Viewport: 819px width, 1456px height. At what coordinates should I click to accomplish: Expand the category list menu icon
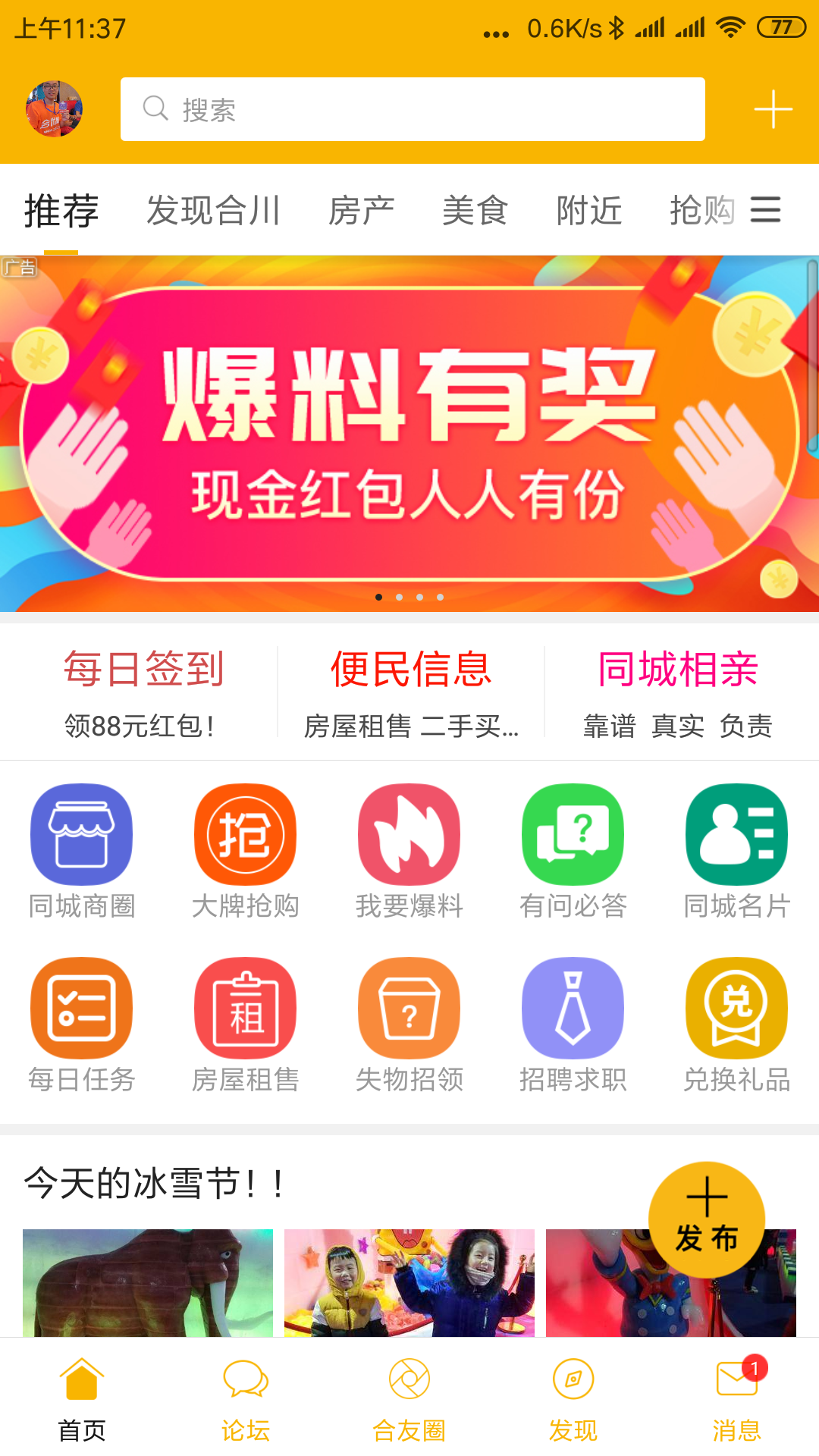(x=765, y=209)
